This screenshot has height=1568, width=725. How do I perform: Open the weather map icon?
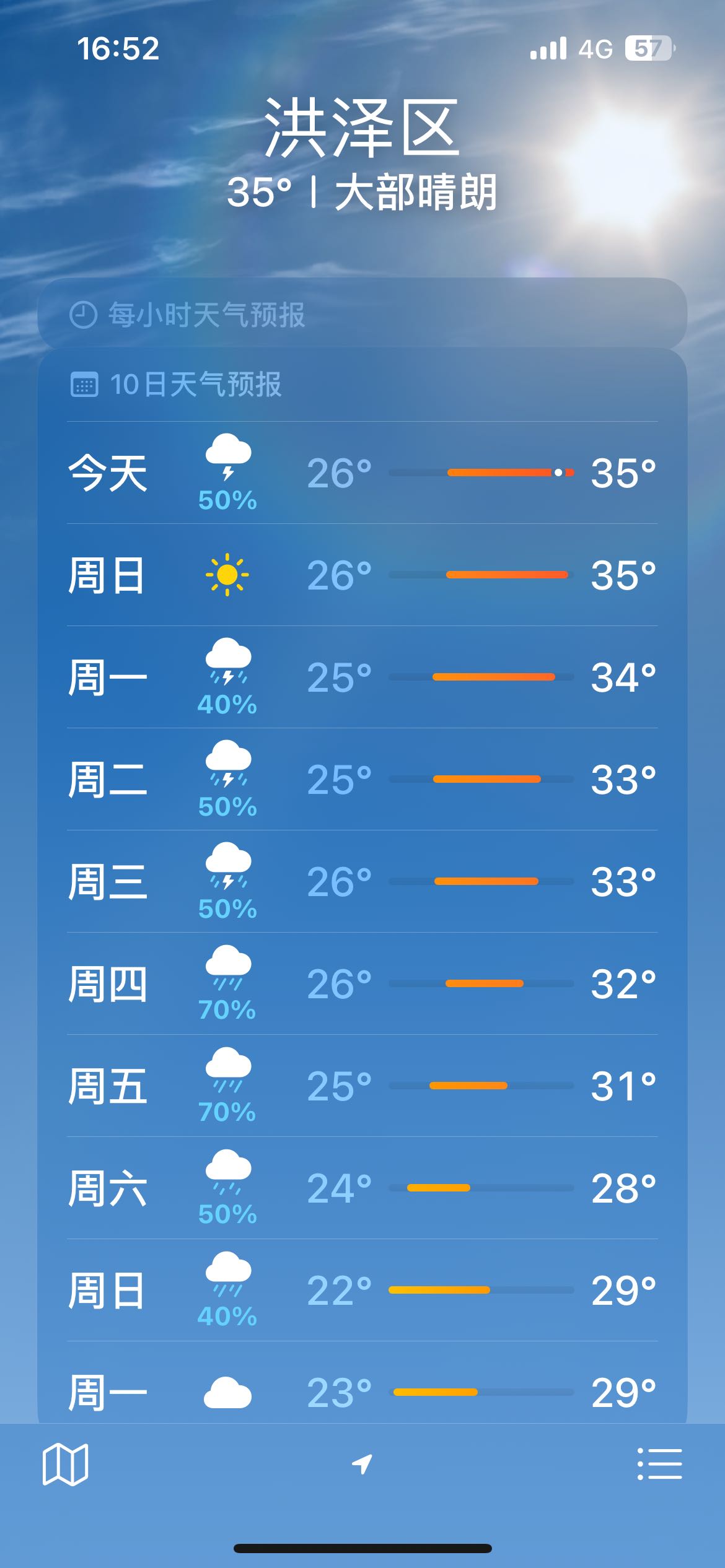coord(65,1465)
